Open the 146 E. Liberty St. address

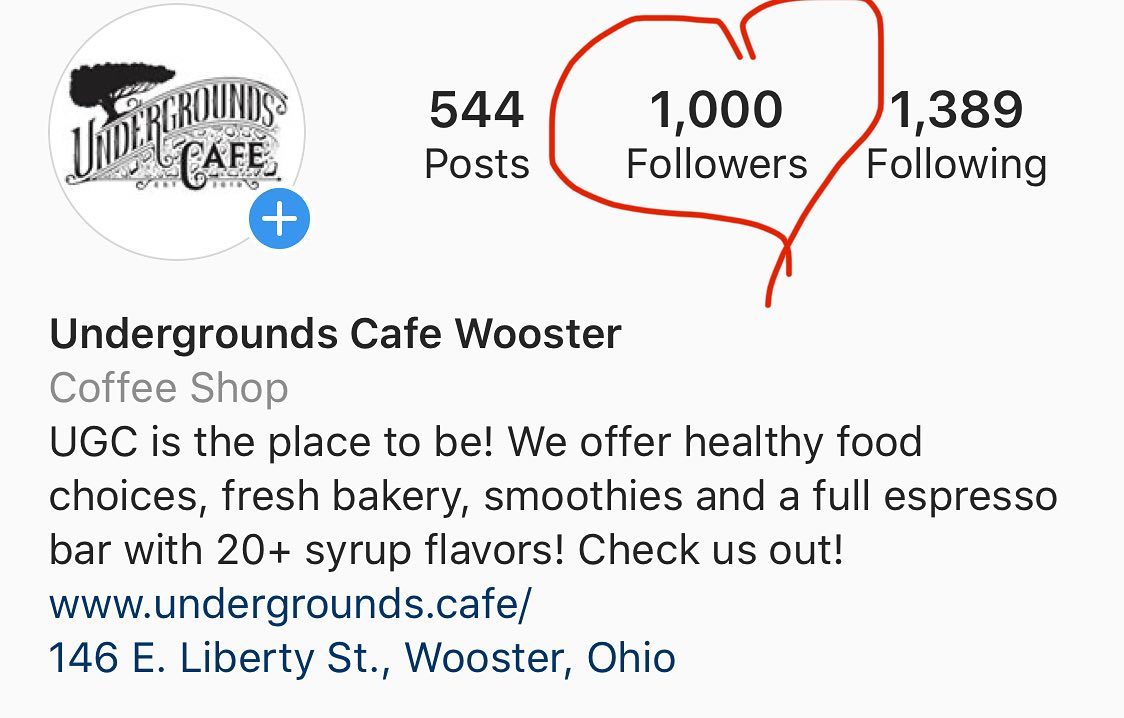(x=362, y=658)
